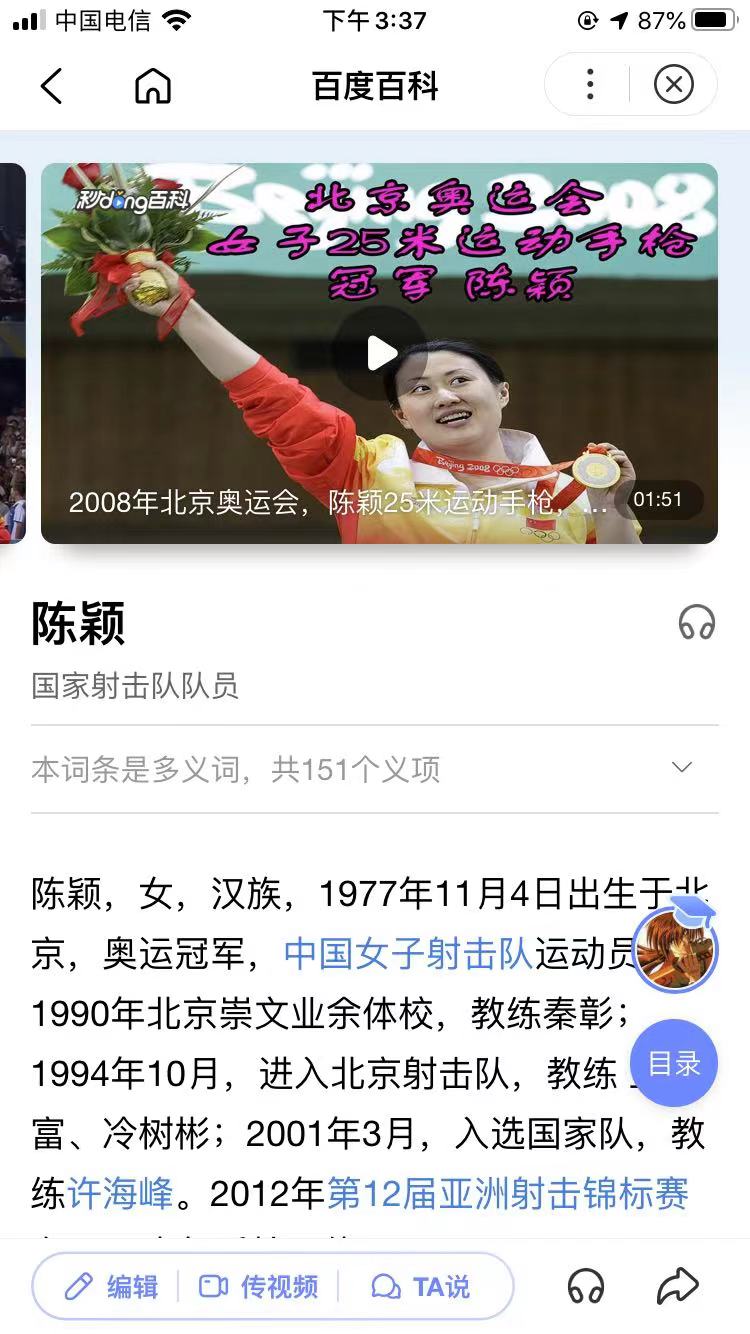Open the three-dot more options menu
Viewport: 750px width, 1334px height.
point(590,85)
